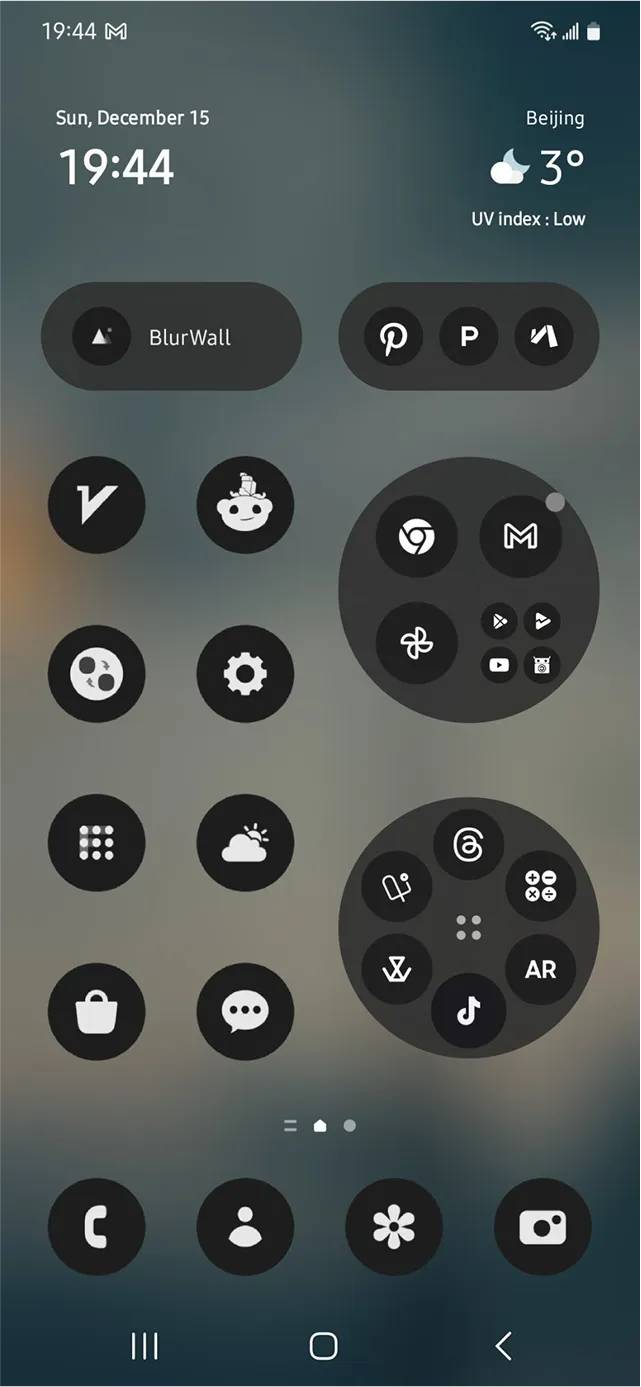
Task: Open the app drawer grid icon
Action: [97, 843]
